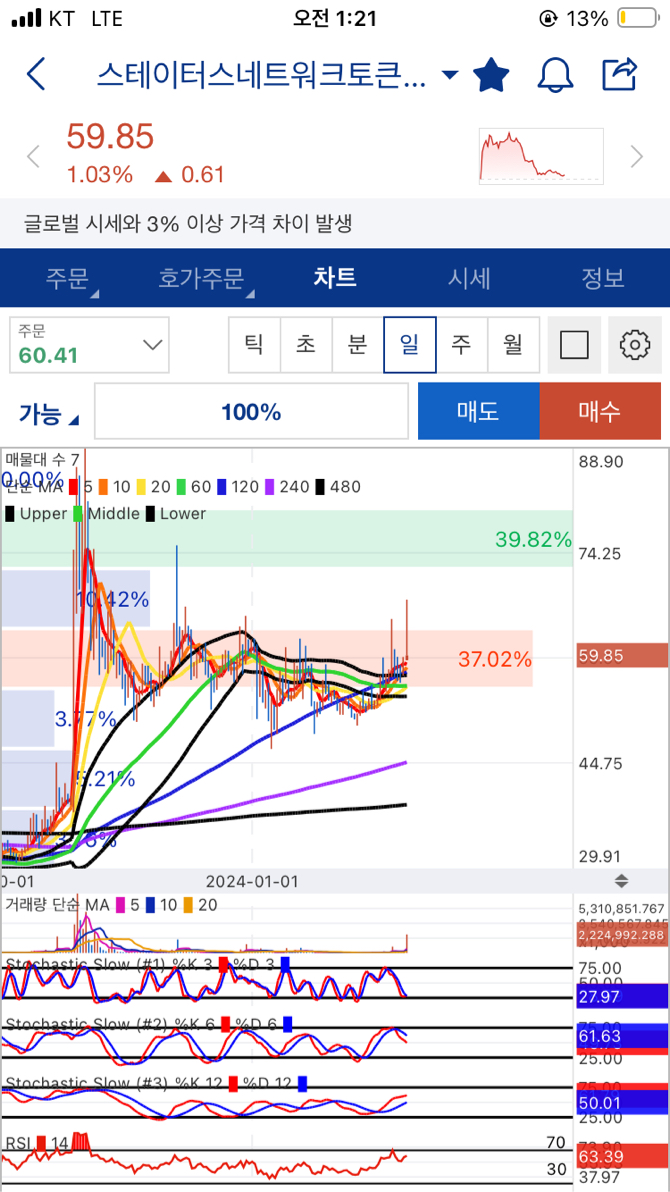Viewport: 670px width, 1192px height.
Task: Share this coin page
Action: point(620,74)
